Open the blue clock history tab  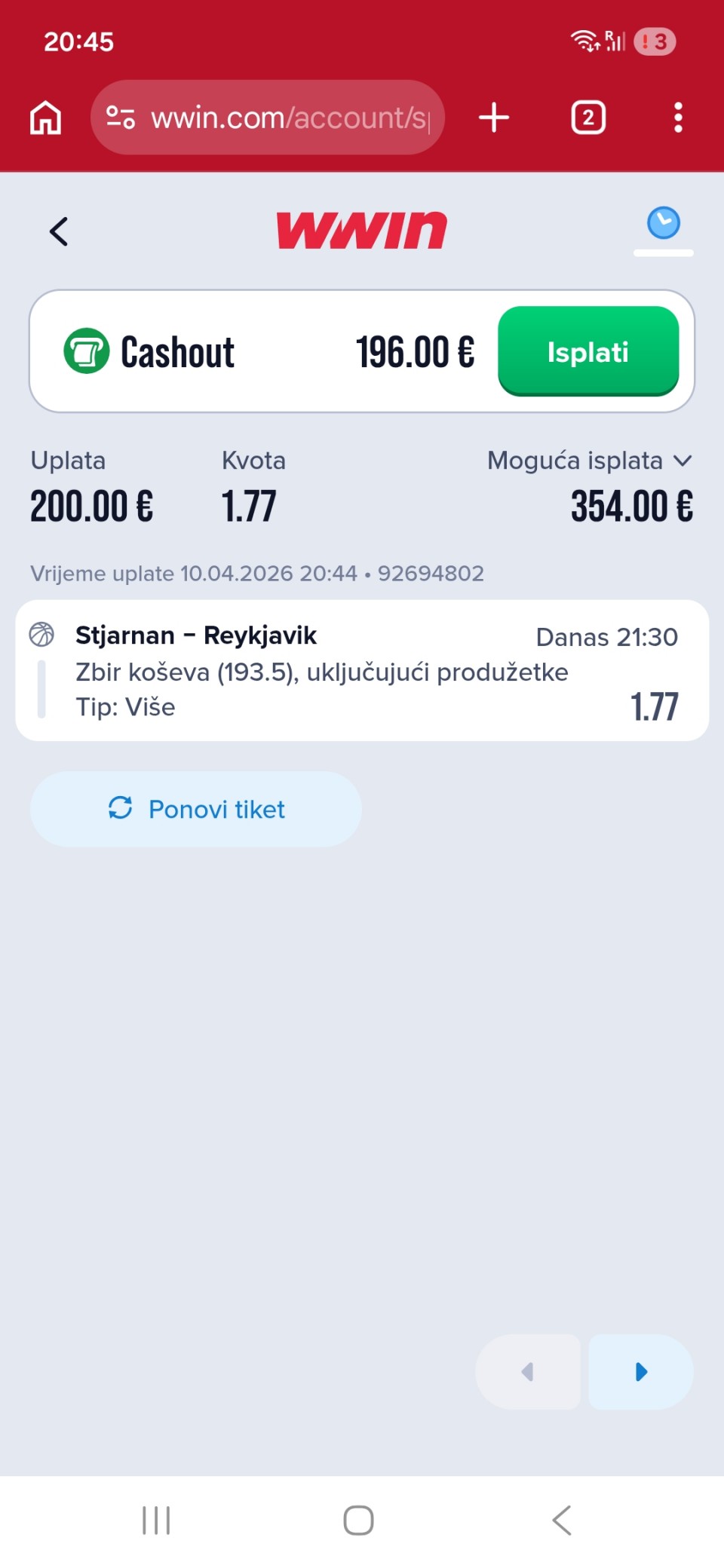click(663, 224)
